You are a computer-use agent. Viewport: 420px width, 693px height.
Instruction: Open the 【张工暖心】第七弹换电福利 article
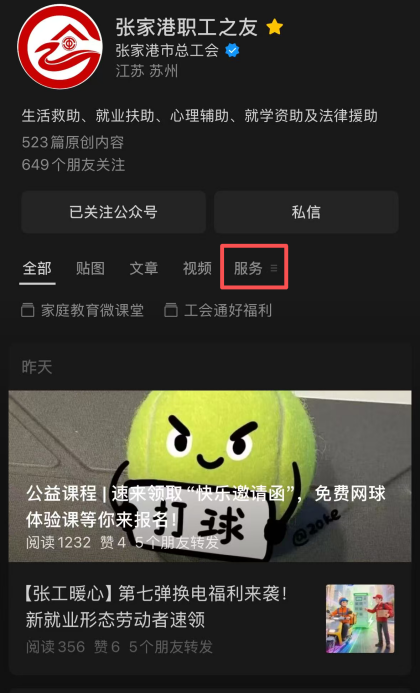point(210,618)
